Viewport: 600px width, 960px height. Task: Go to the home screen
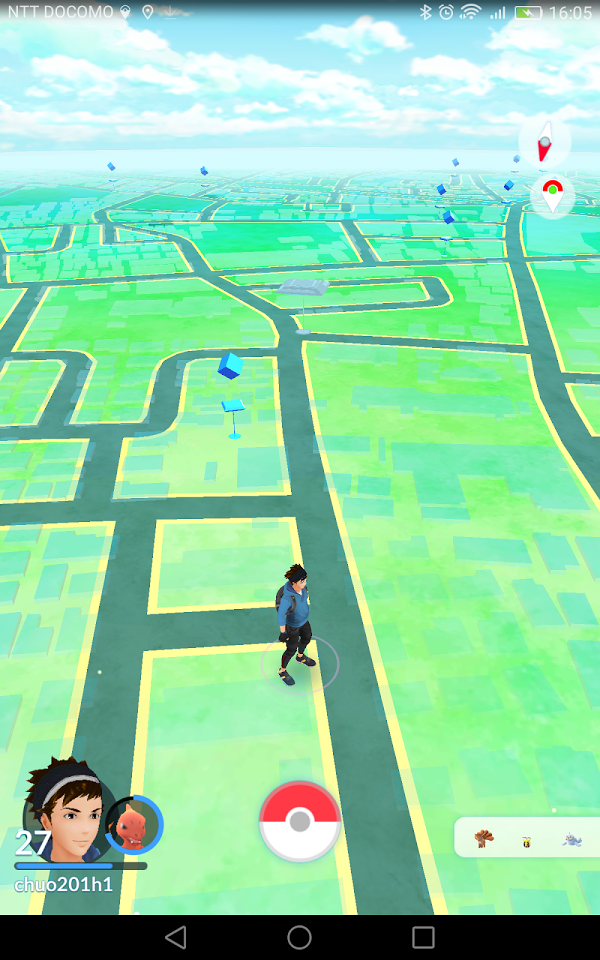click(299, 937)
